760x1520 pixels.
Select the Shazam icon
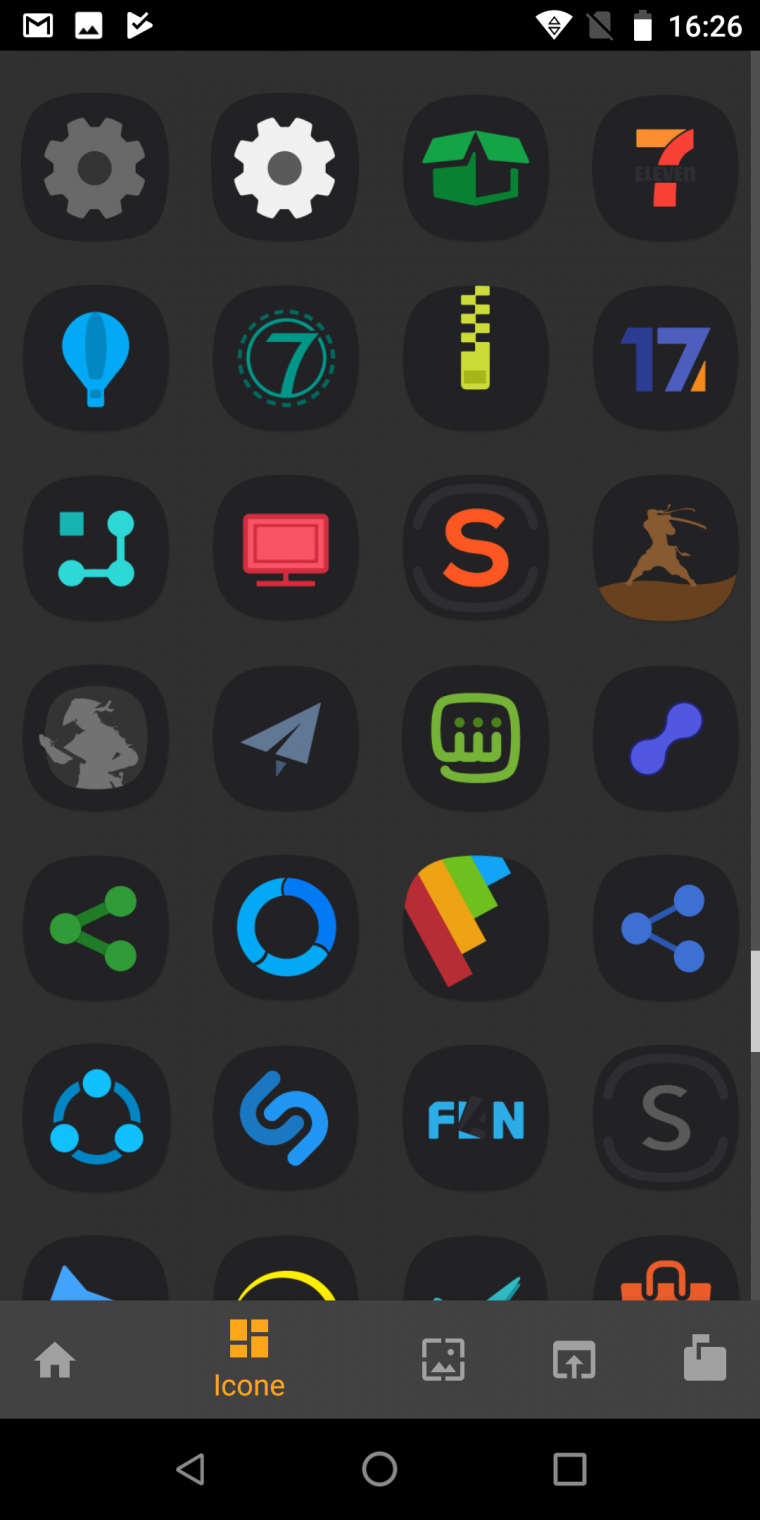[x=285, y=1118]
